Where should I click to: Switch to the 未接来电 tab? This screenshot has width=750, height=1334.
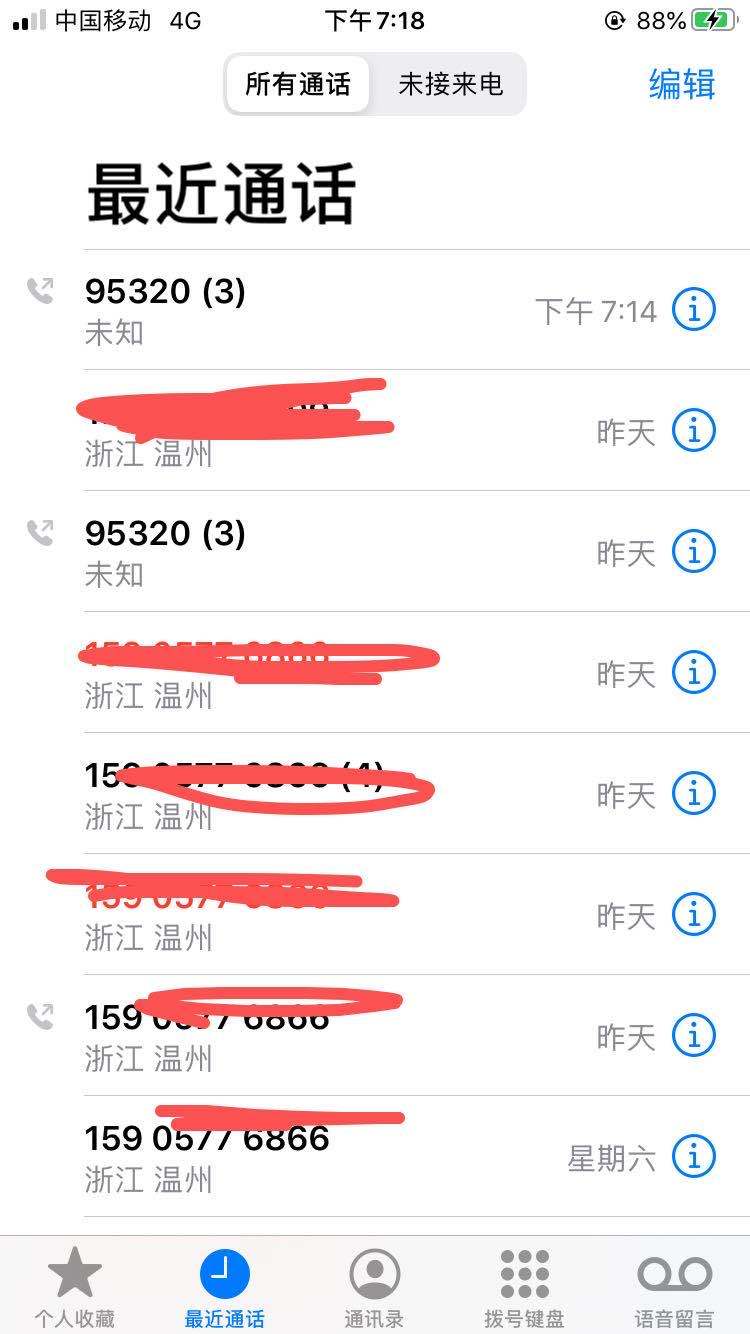pyautogui.click(x=448, y=86)
